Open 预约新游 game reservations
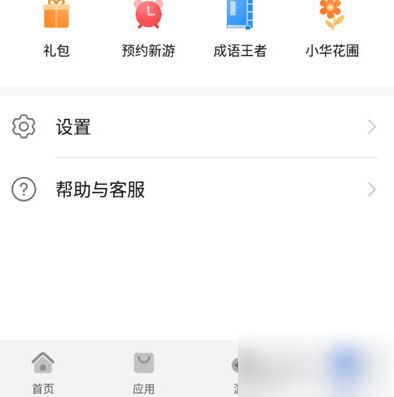Screen dimensions: 394x397 149,29
